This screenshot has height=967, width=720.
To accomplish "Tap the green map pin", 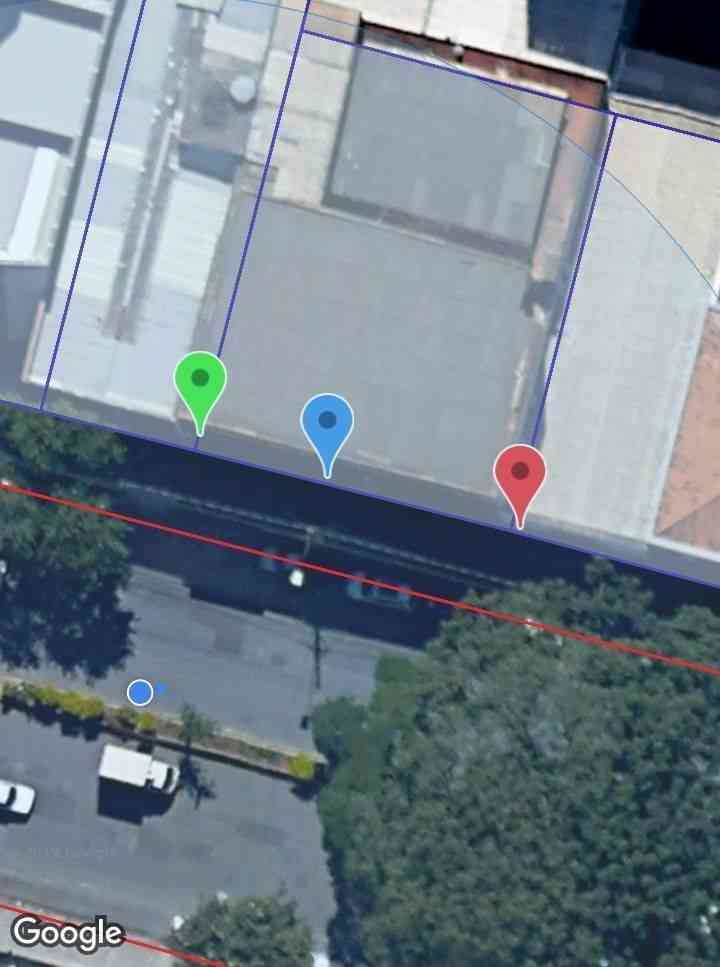I will 200,383.
